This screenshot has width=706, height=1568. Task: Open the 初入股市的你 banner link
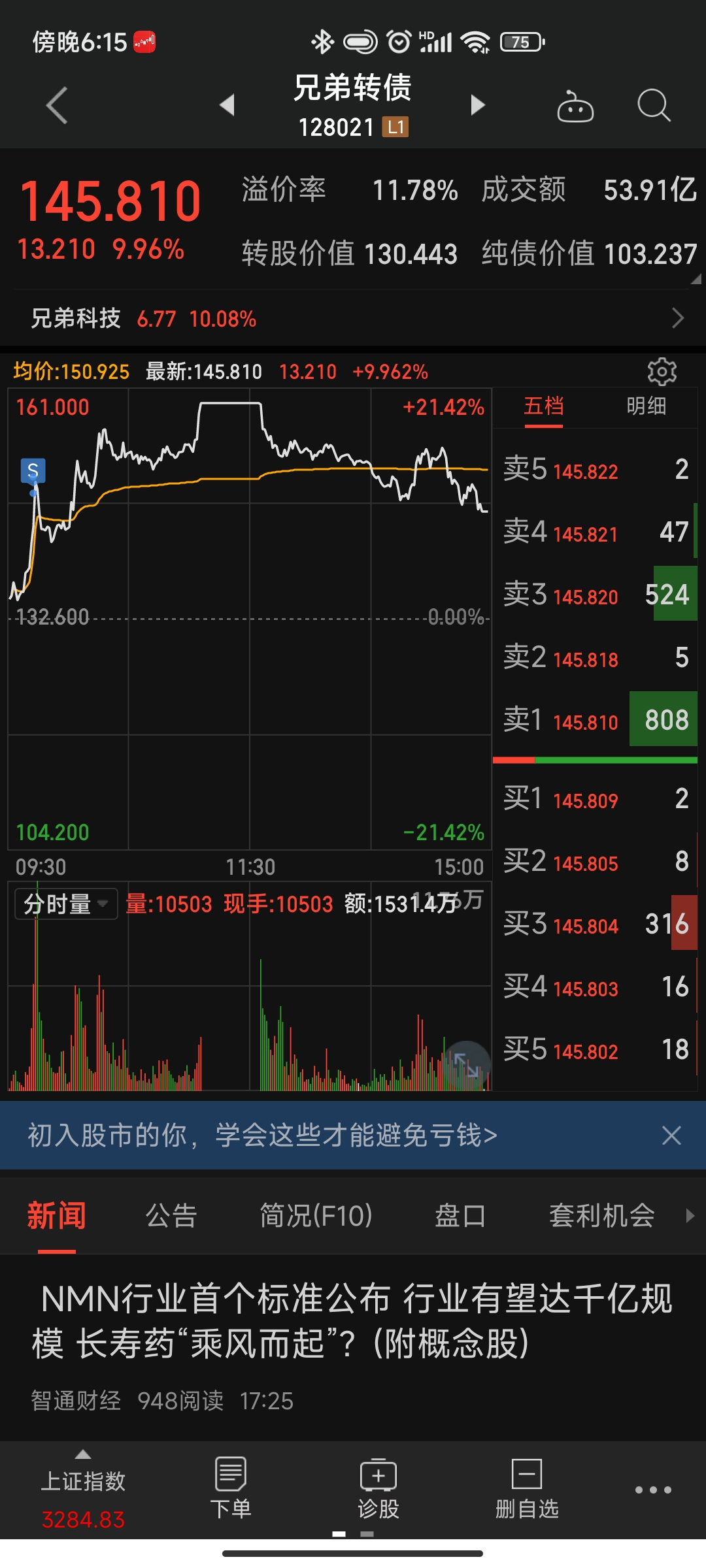tap(263, 1135)
